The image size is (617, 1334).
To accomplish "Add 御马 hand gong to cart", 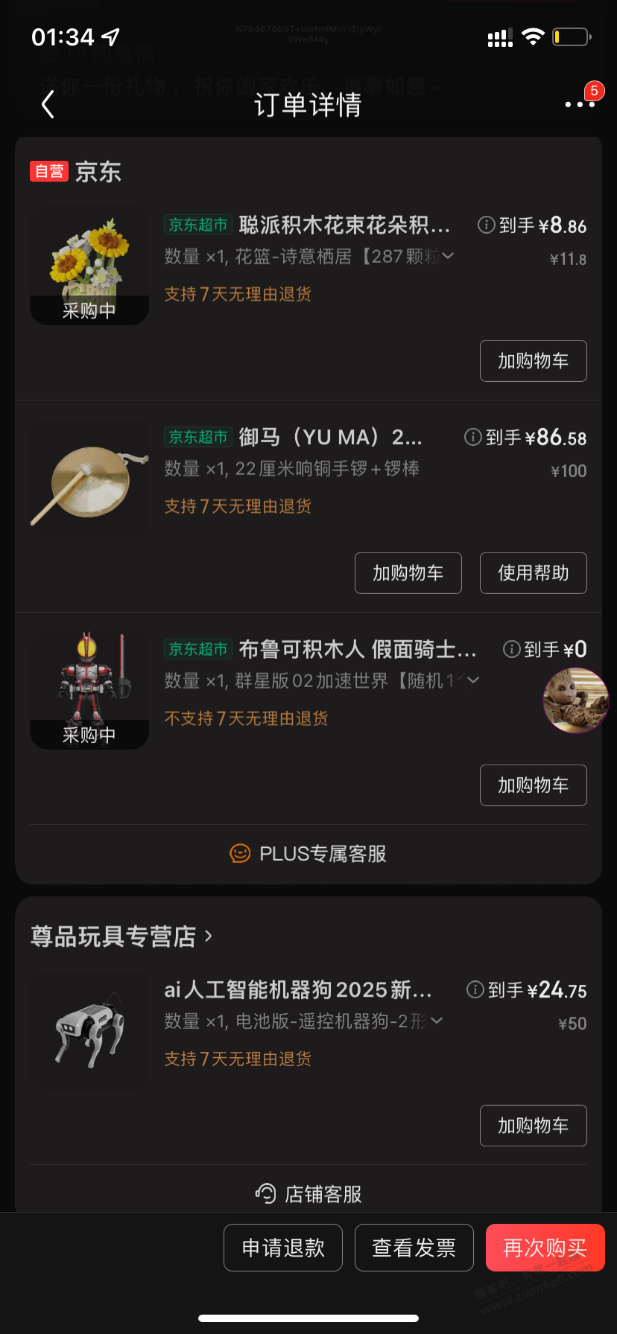I will click(x=408, y=573).
